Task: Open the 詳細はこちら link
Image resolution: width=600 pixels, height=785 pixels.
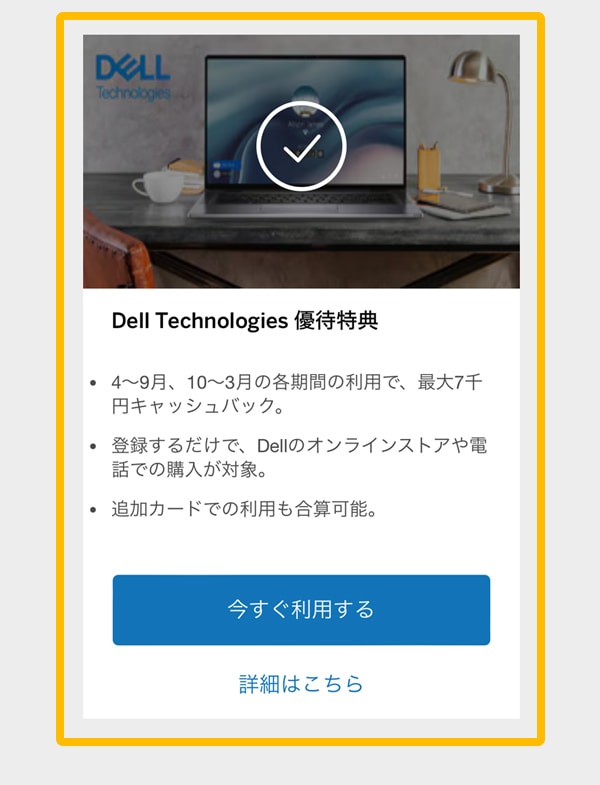Action: click(301, 684)
